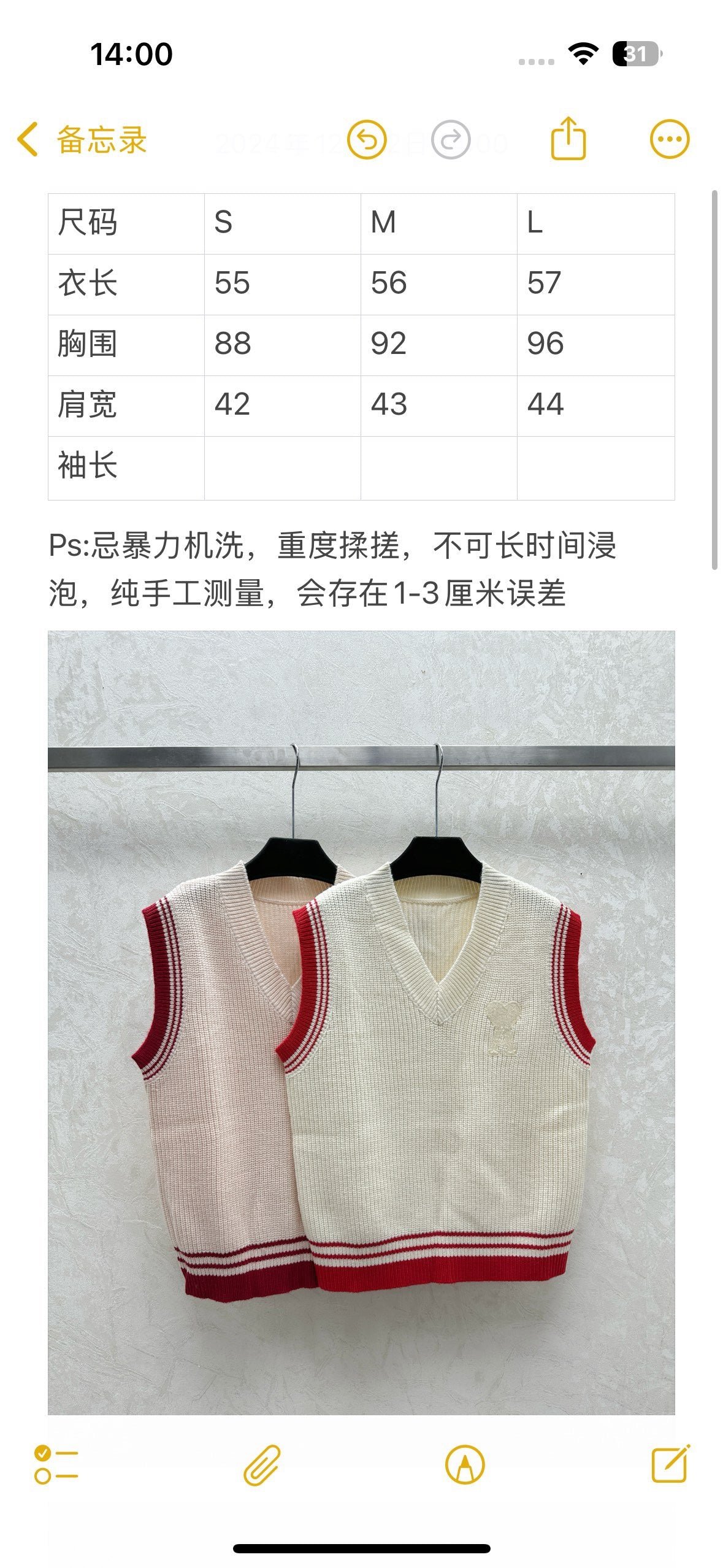Image resolution: width=723 pixels, height=1568 pixels.
Task: Add a checklist to the note
Action: [x=56, y=1464]
